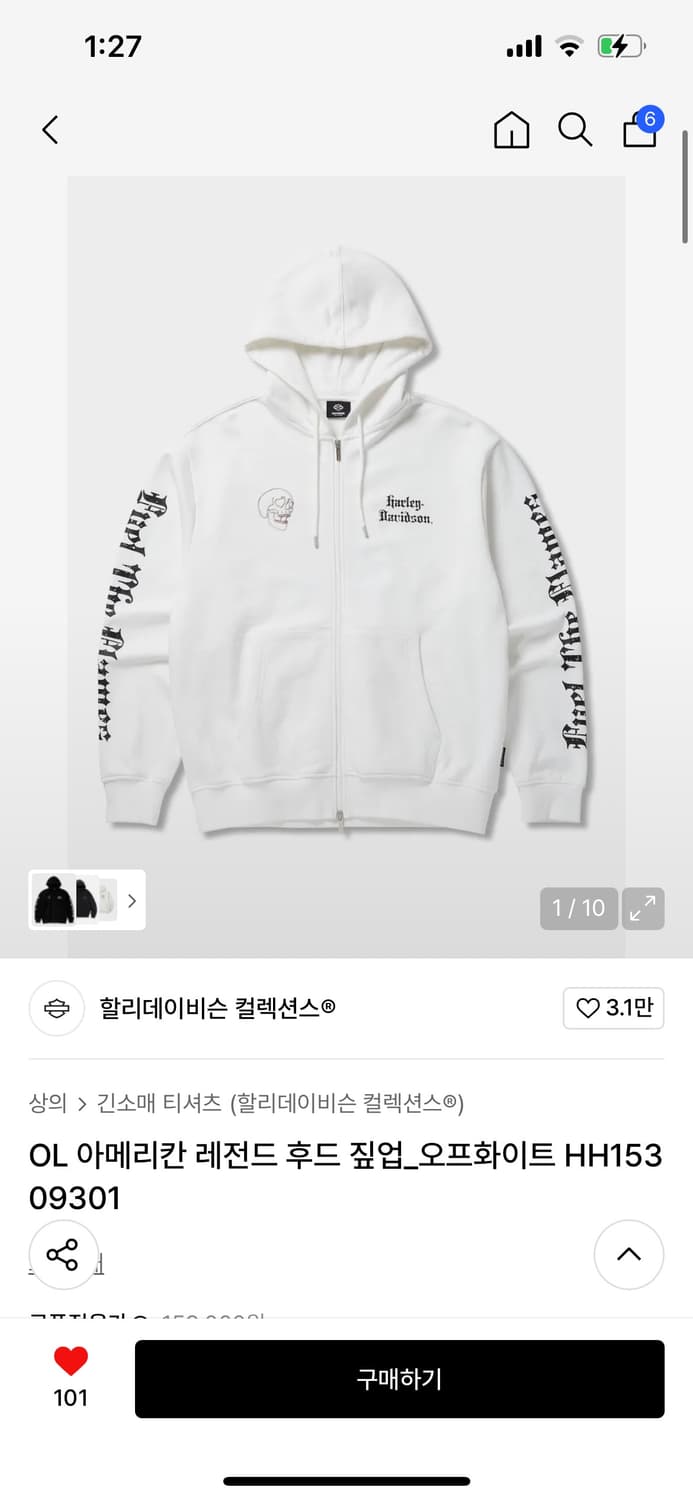The width and height of the screenshot is (693, 1500).
Task: Share this product
Action: point(63,1254)
